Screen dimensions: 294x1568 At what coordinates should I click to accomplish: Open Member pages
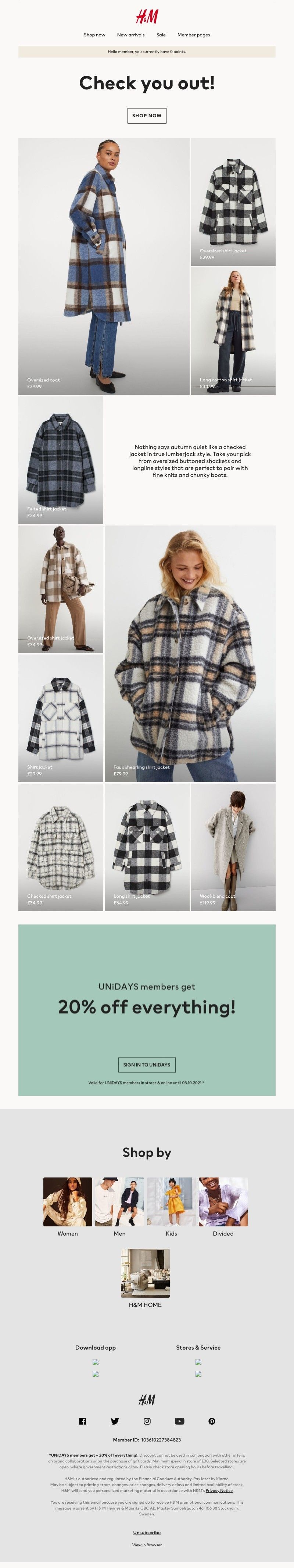coord(194,35)
